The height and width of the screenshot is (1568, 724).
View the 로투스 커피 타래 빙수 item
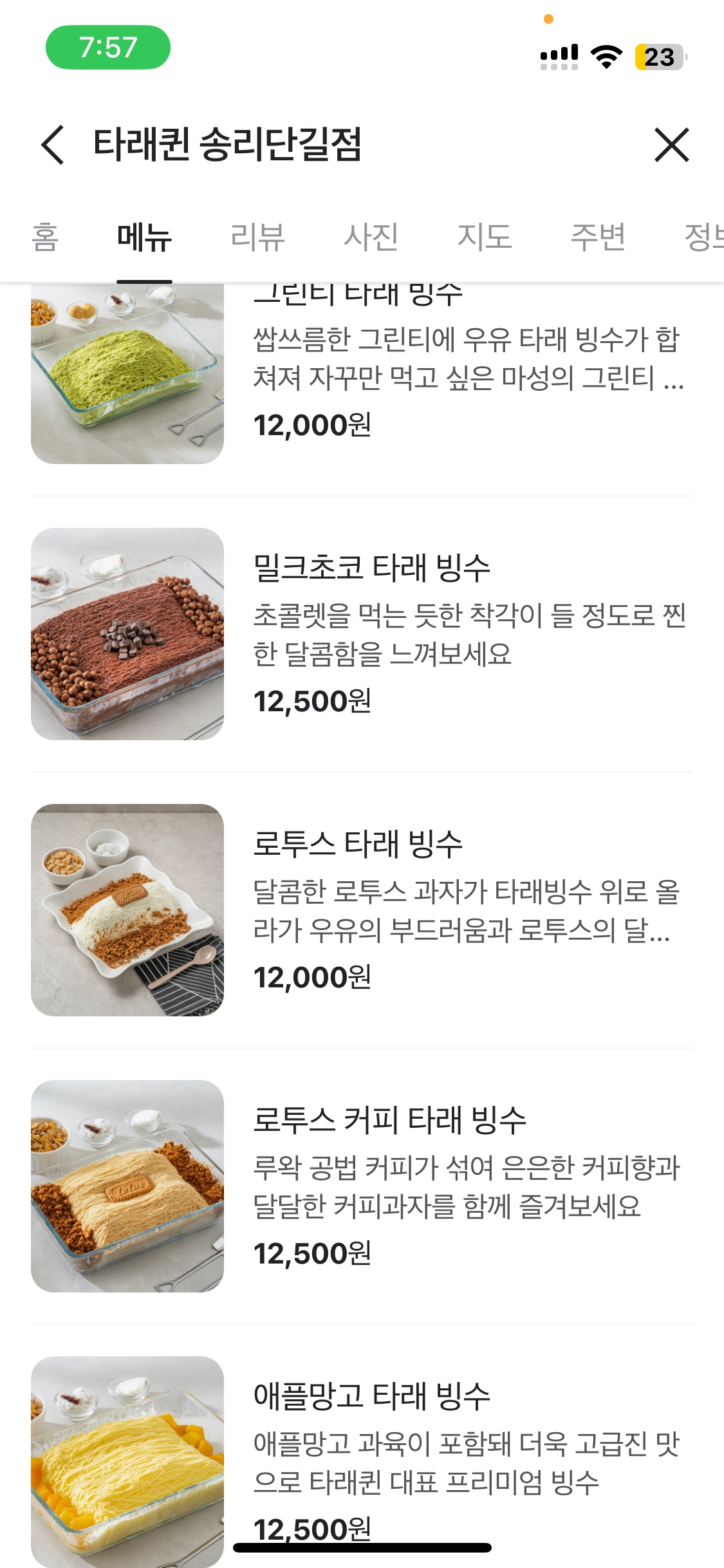[389, 1121]
